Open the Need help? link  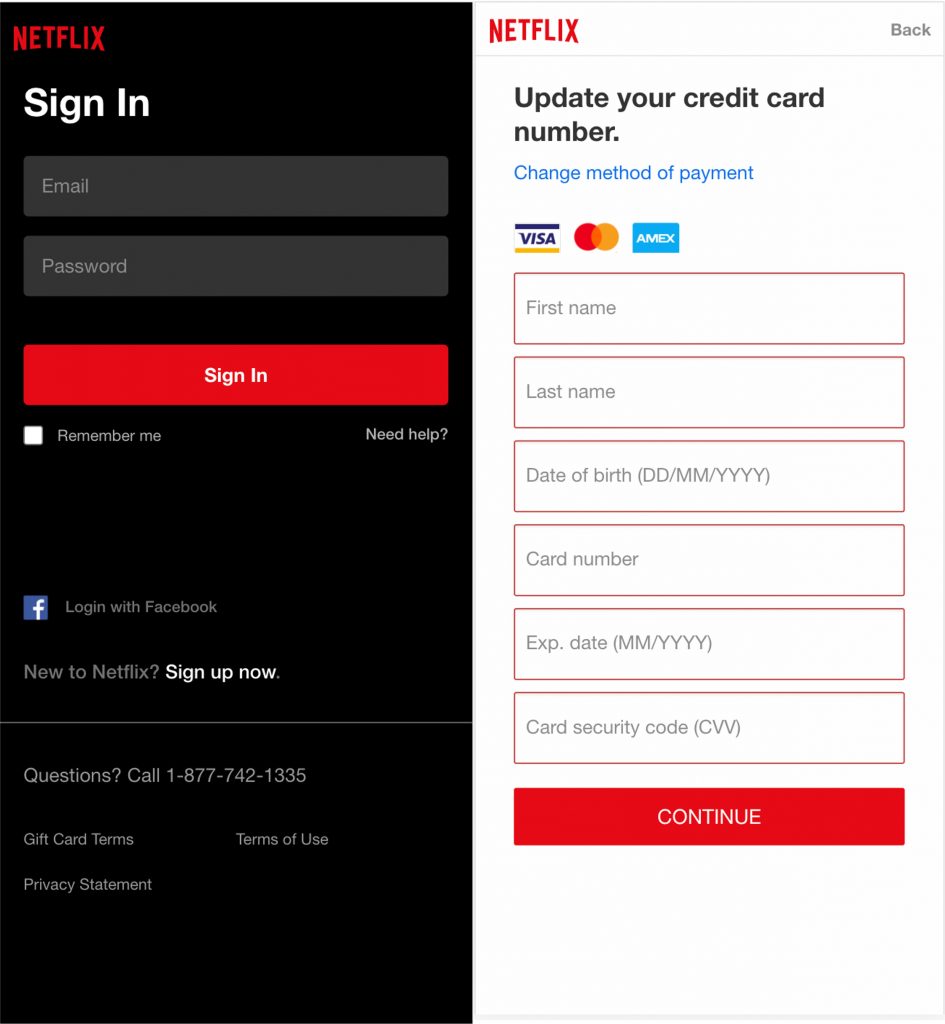(406, 434)
